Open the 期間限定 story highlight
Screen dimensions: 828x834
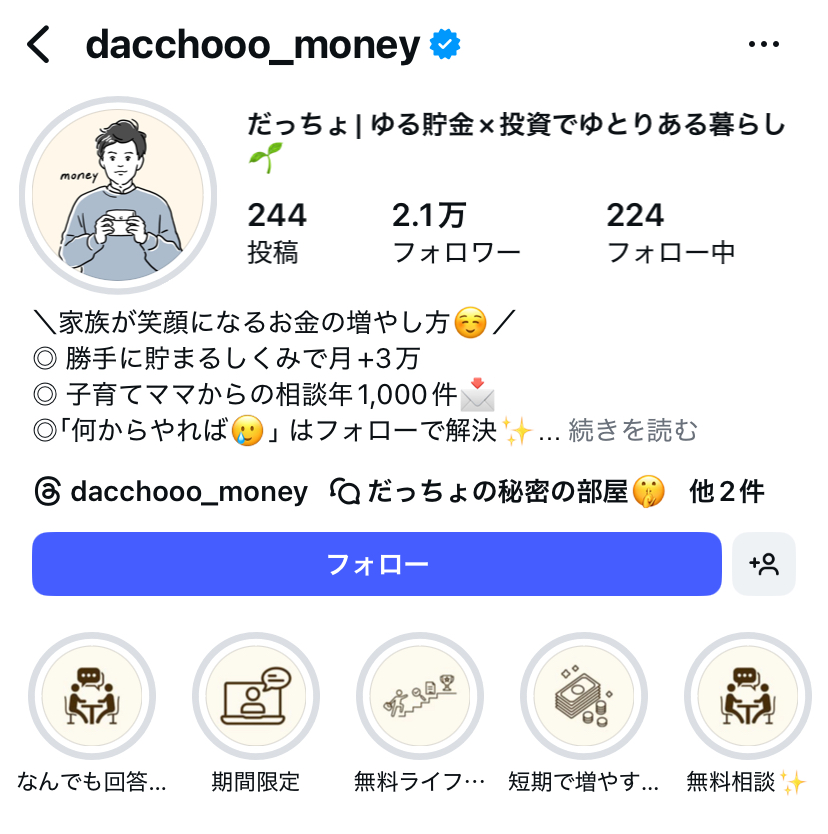point(256,696)
